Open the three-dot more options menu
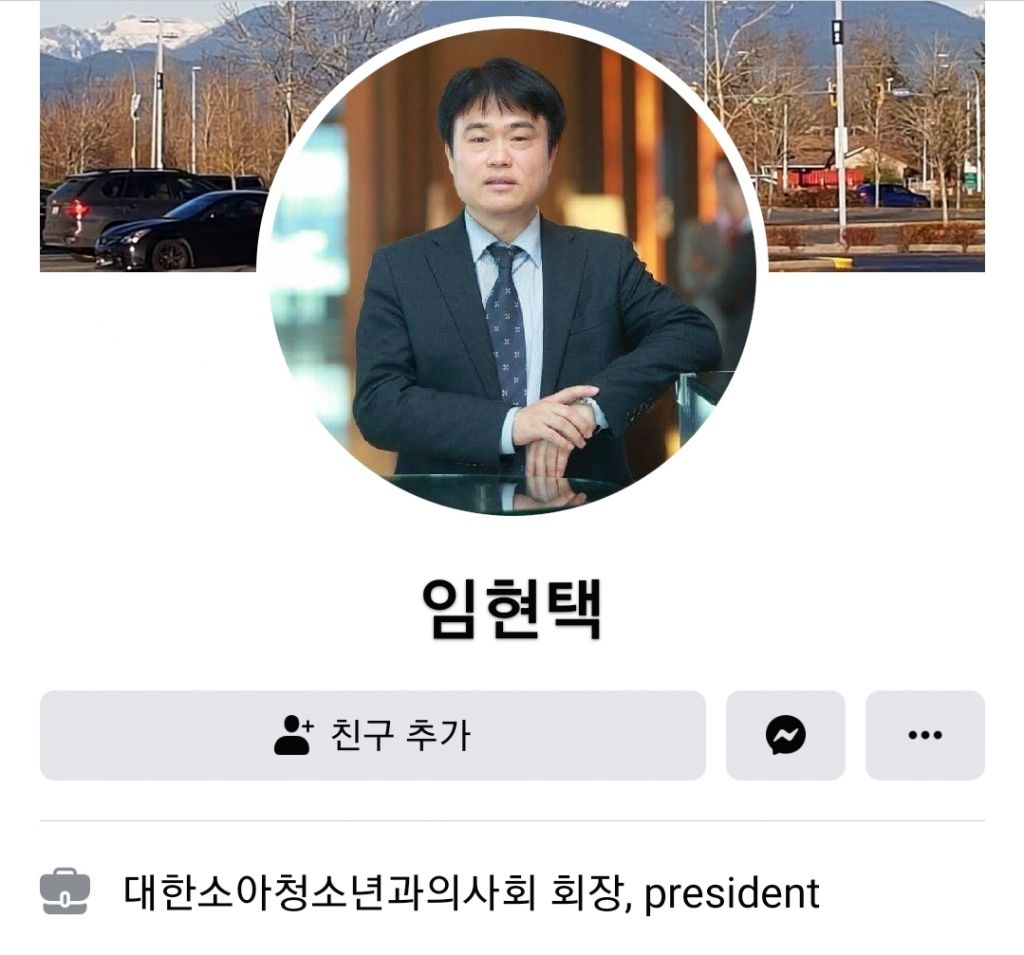Viewport: 1024px width, 955px height. 924,735
